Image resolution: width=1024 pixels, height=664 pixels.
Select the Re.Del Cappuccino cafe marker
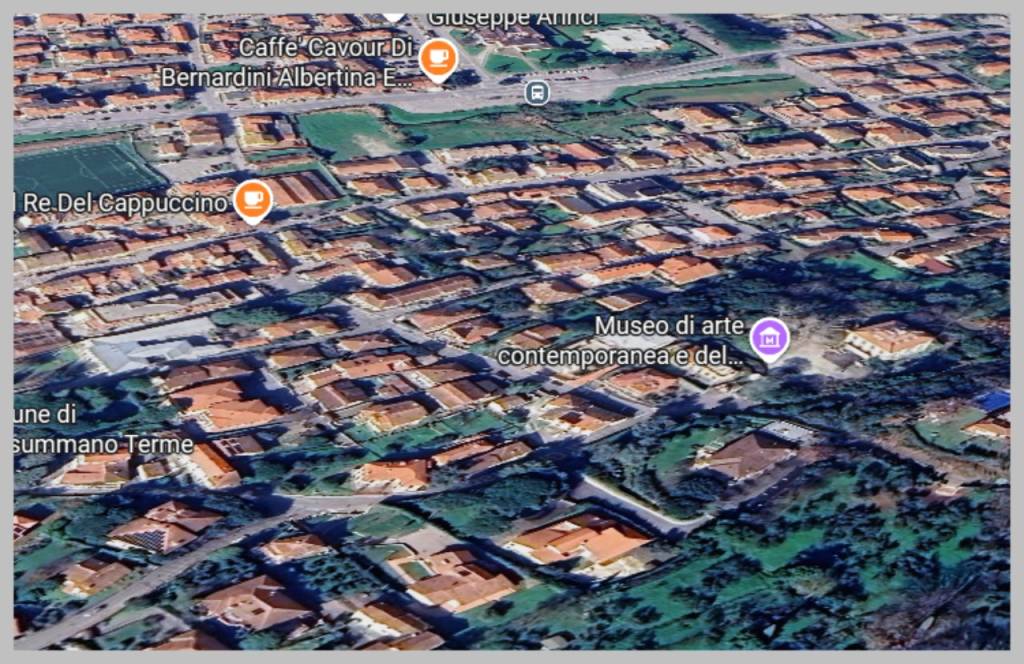coord(253,199)
